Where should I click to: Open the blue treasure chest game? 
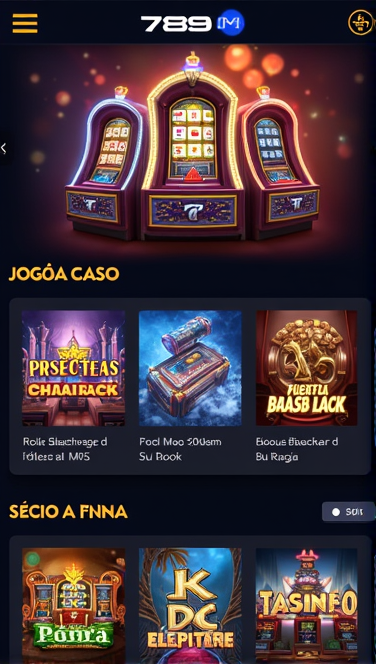point(190,368)
